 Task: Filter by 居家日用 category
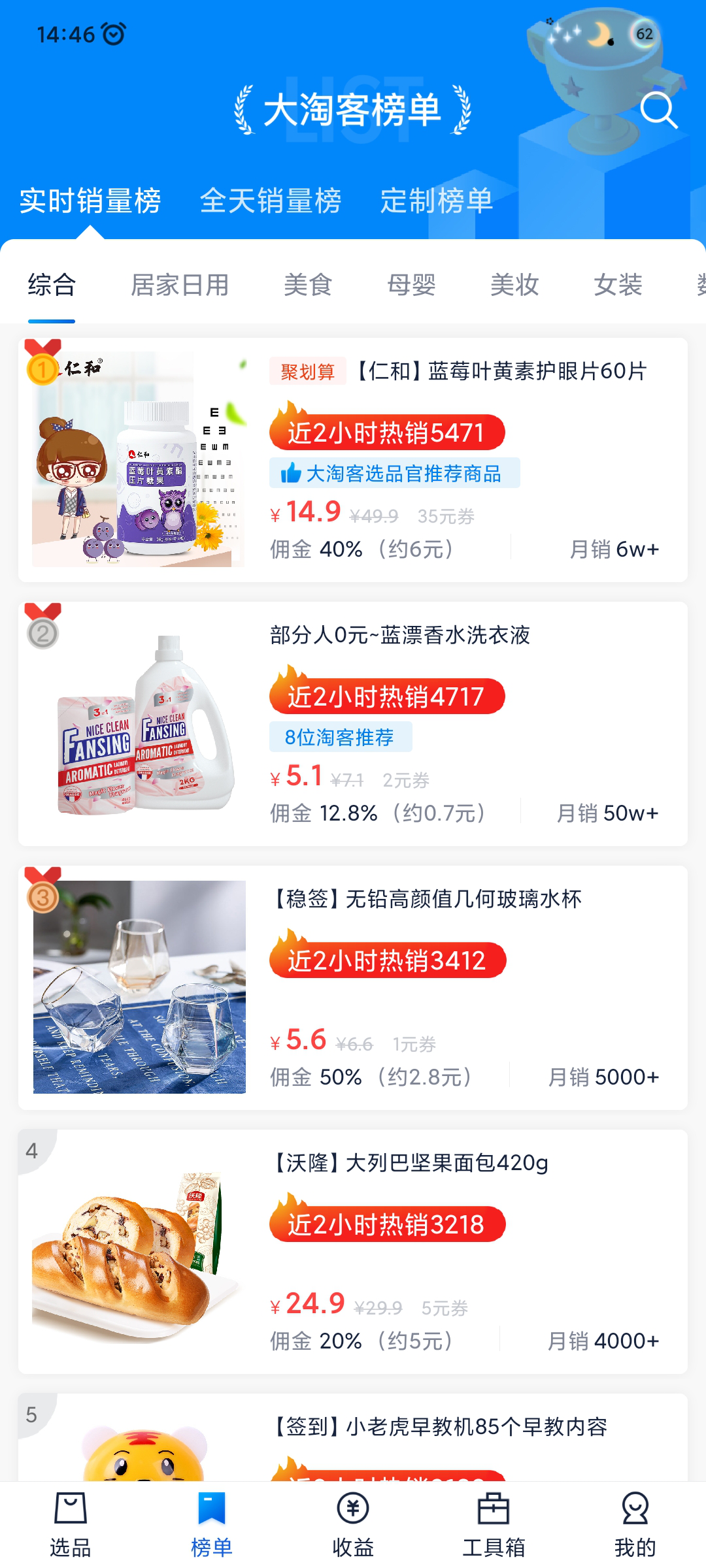tap(180, 286)
